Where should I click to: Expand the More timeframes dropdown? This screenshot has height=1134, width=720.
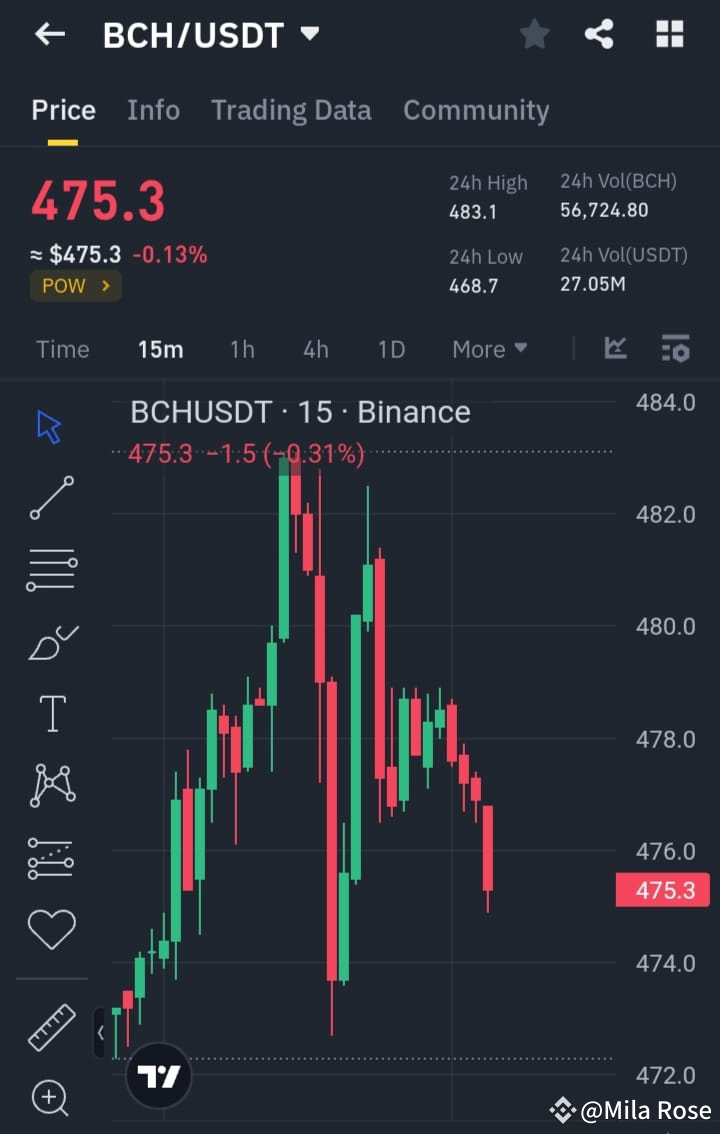coord(489,349)
